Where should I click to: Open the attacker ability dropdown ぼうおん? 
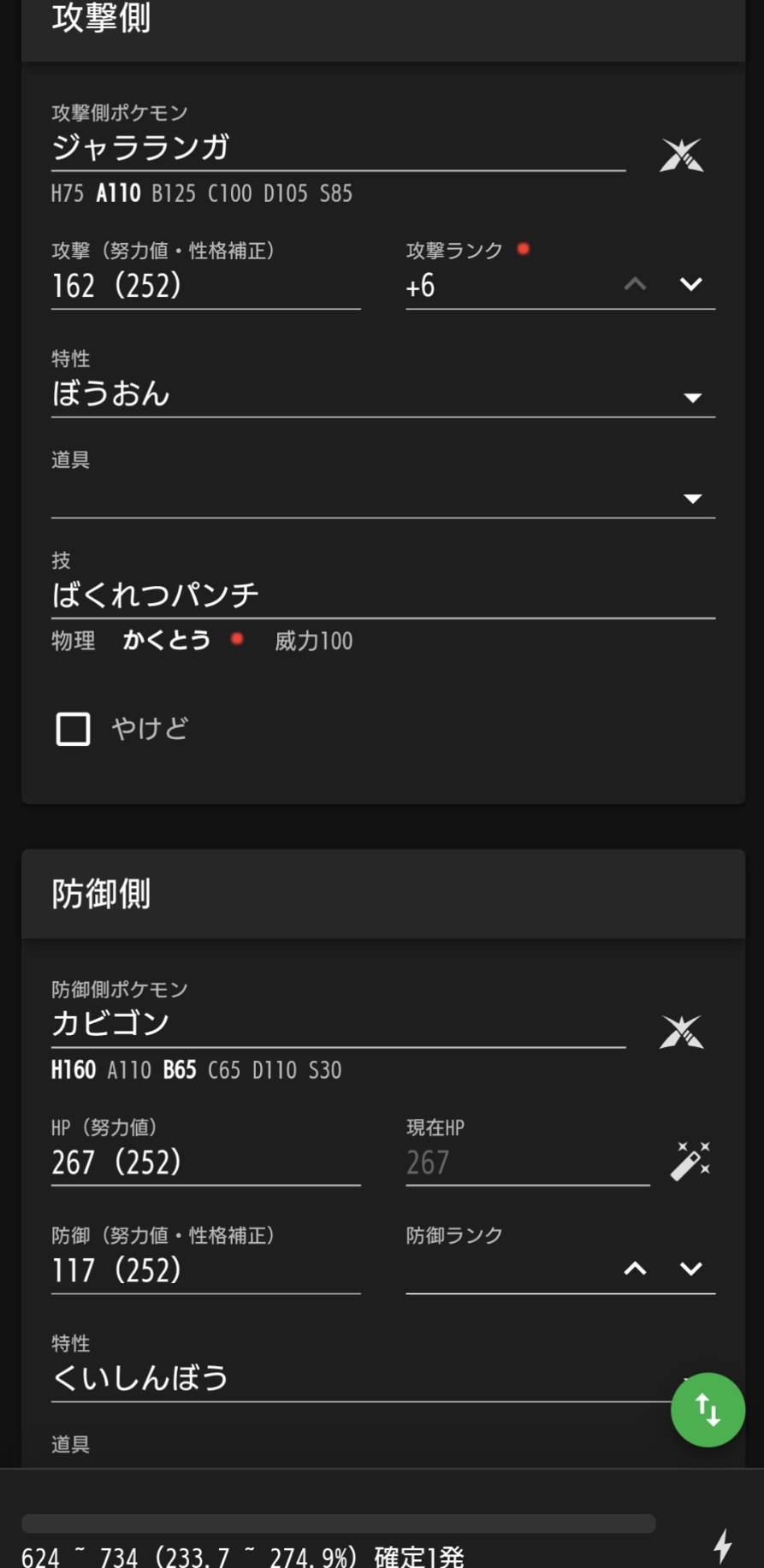[x=383, y=394]
